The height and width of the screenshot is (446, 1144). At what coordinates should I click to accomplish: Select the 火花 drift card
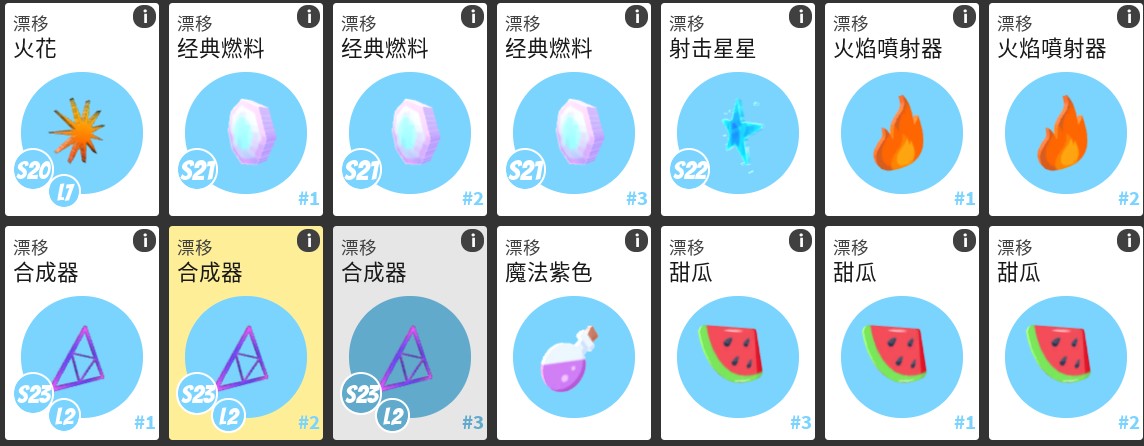[82, 120]
